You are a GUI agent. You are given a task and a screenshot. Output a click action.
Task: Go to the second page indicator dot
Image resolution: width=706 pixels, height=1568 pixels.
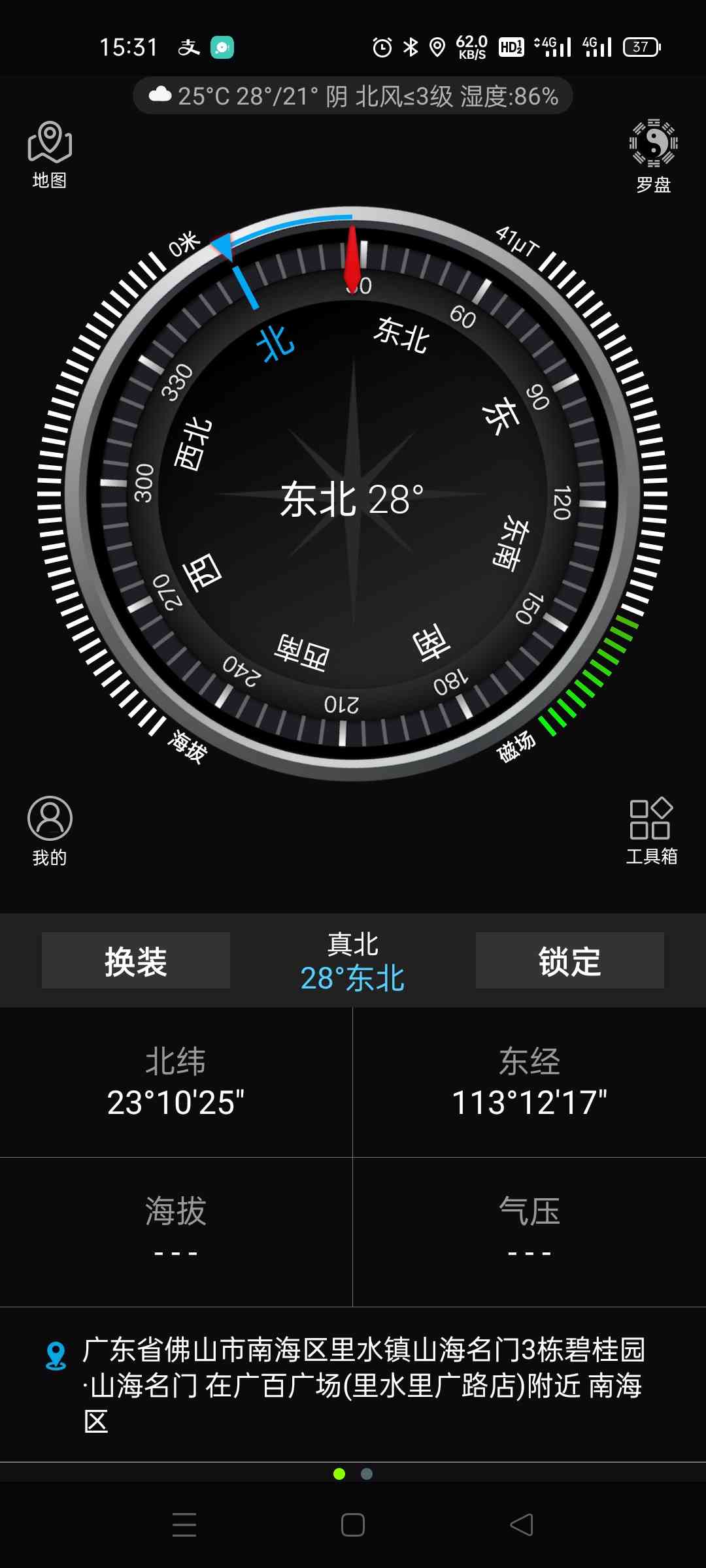pos(367,1474)
